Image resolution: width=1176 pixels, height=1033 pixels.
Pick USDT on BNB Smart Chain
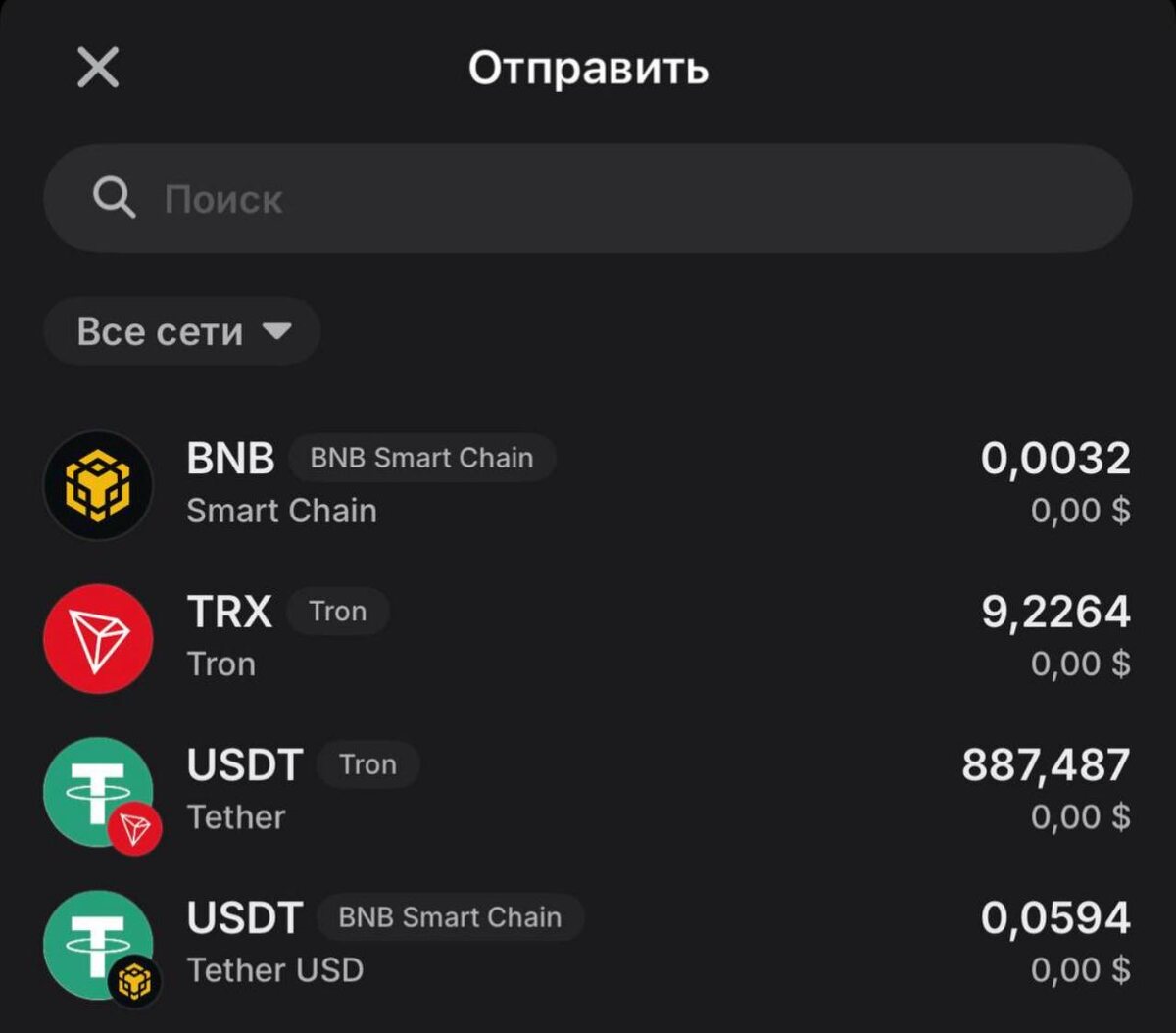point(588,944)
